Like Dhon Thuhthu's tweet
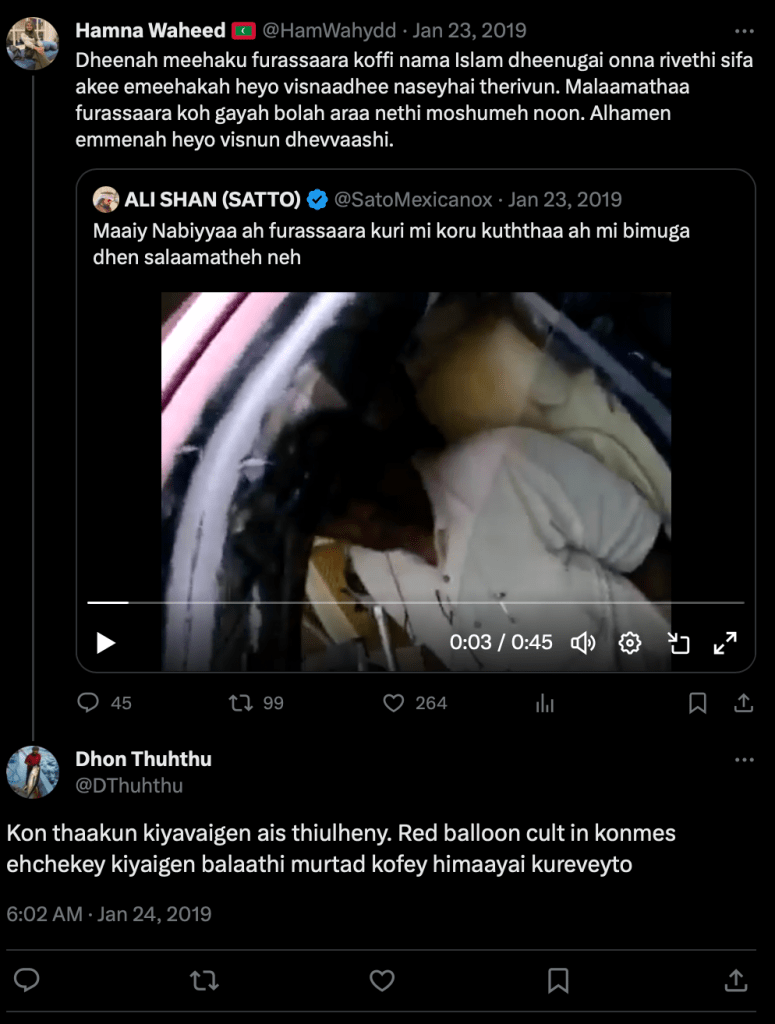Screen dimensions: 775x1024 click(382, 980)
